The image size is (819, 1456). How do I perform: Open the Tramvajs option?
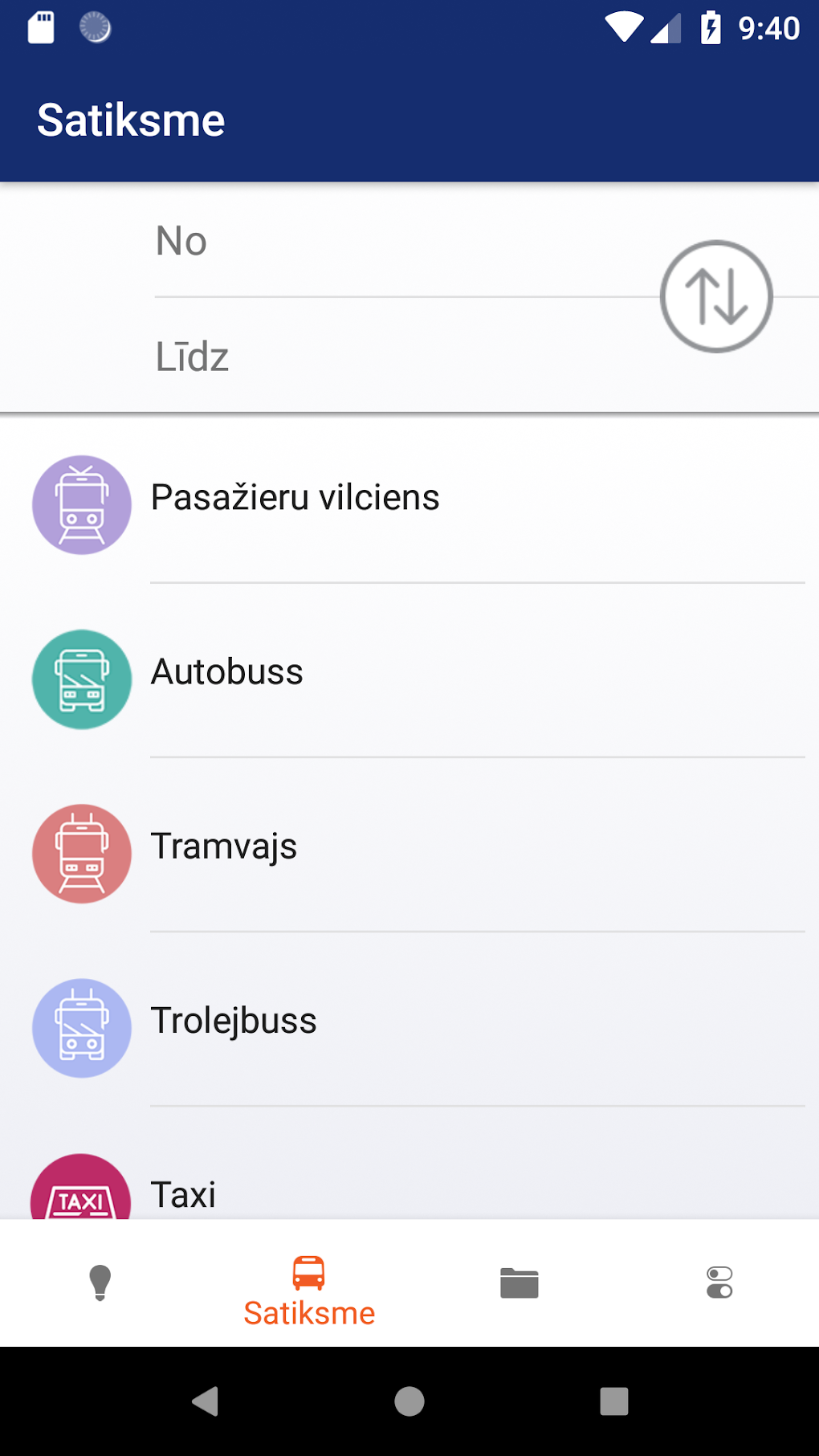click(418, 846)
